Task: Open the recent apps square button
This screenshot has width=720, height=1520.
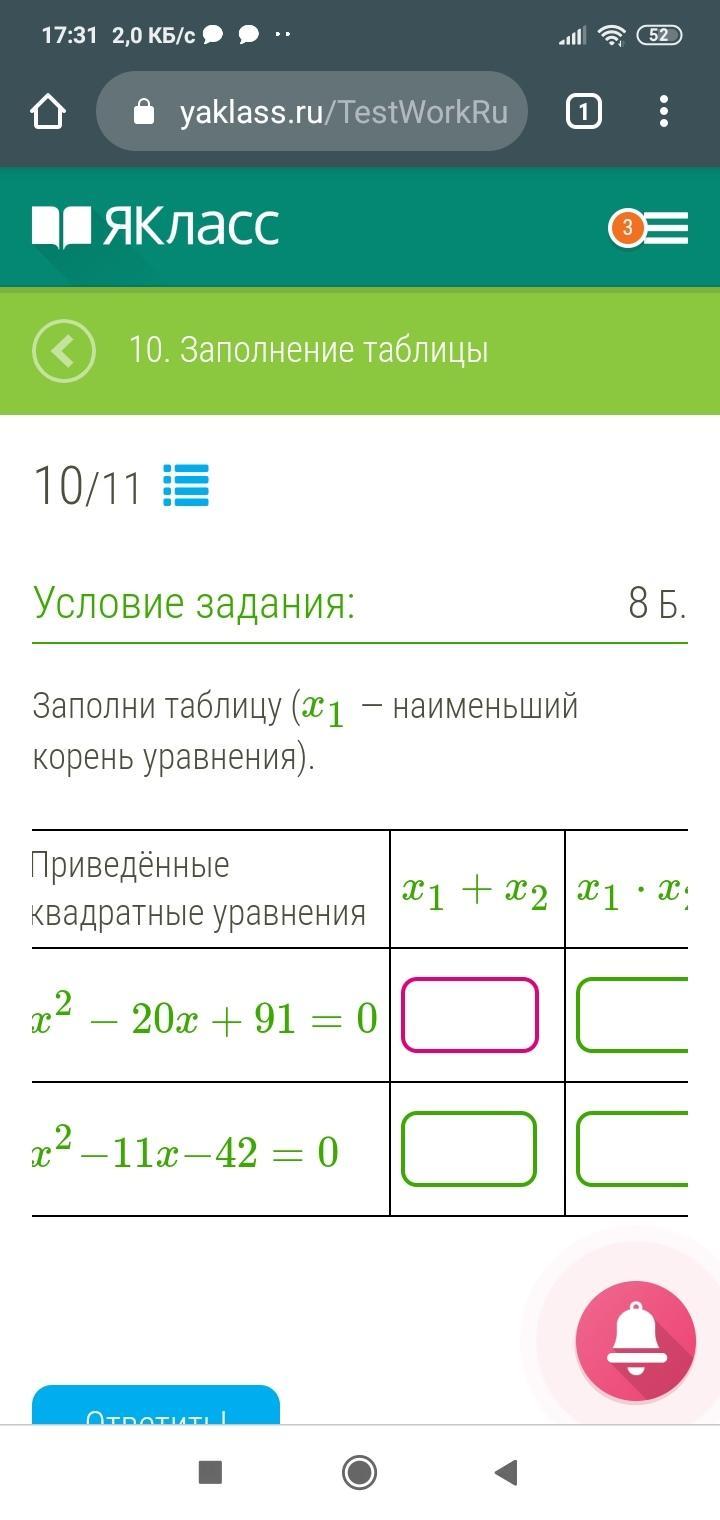Action: tap(210, 1472)
